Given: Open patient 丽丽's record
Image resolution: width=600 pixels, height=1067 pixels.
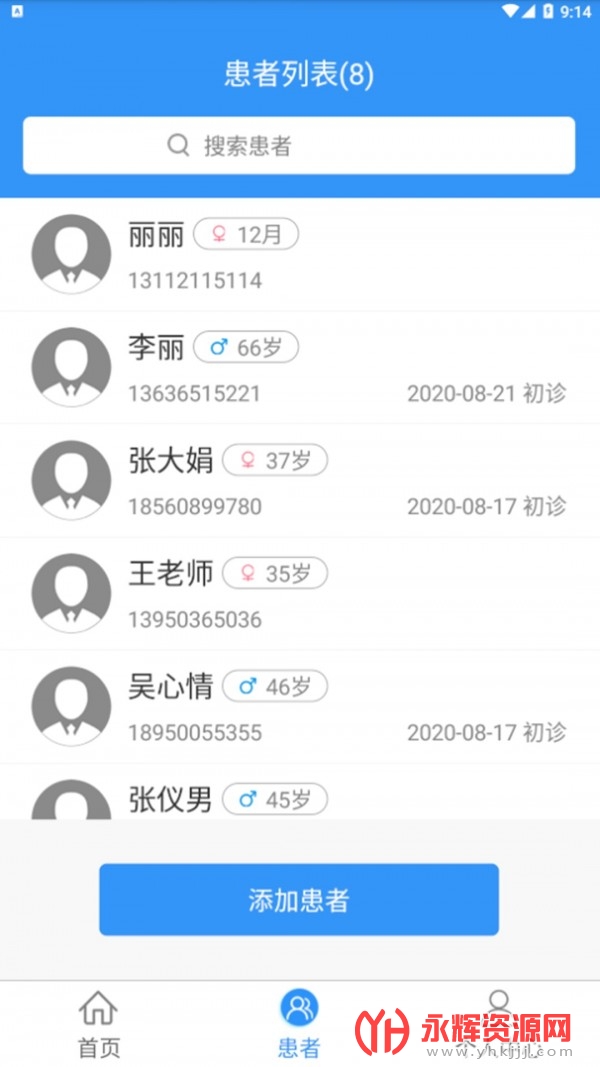Looking at the screenshot, I should pyautogui.click(x=300, y=255).
